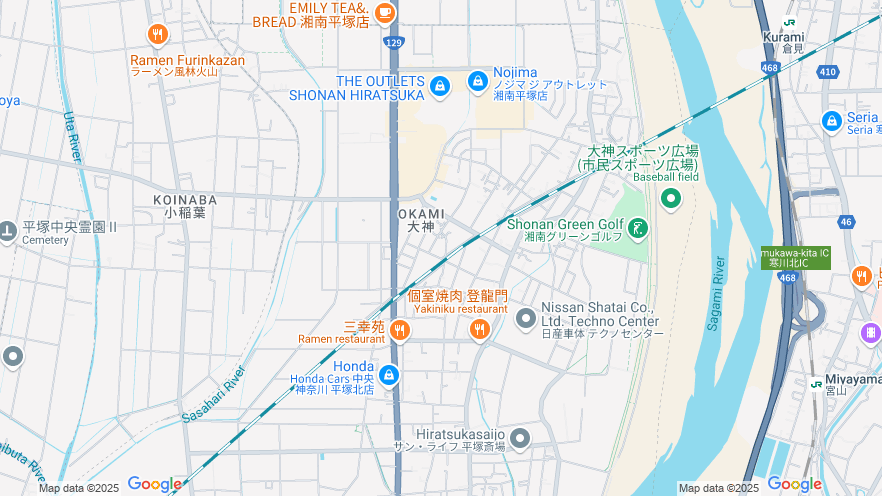Screen dimensions: 882x496
Task: Select Nissan Shatai Techno Center marker
Action: click(x=525, y=320)
